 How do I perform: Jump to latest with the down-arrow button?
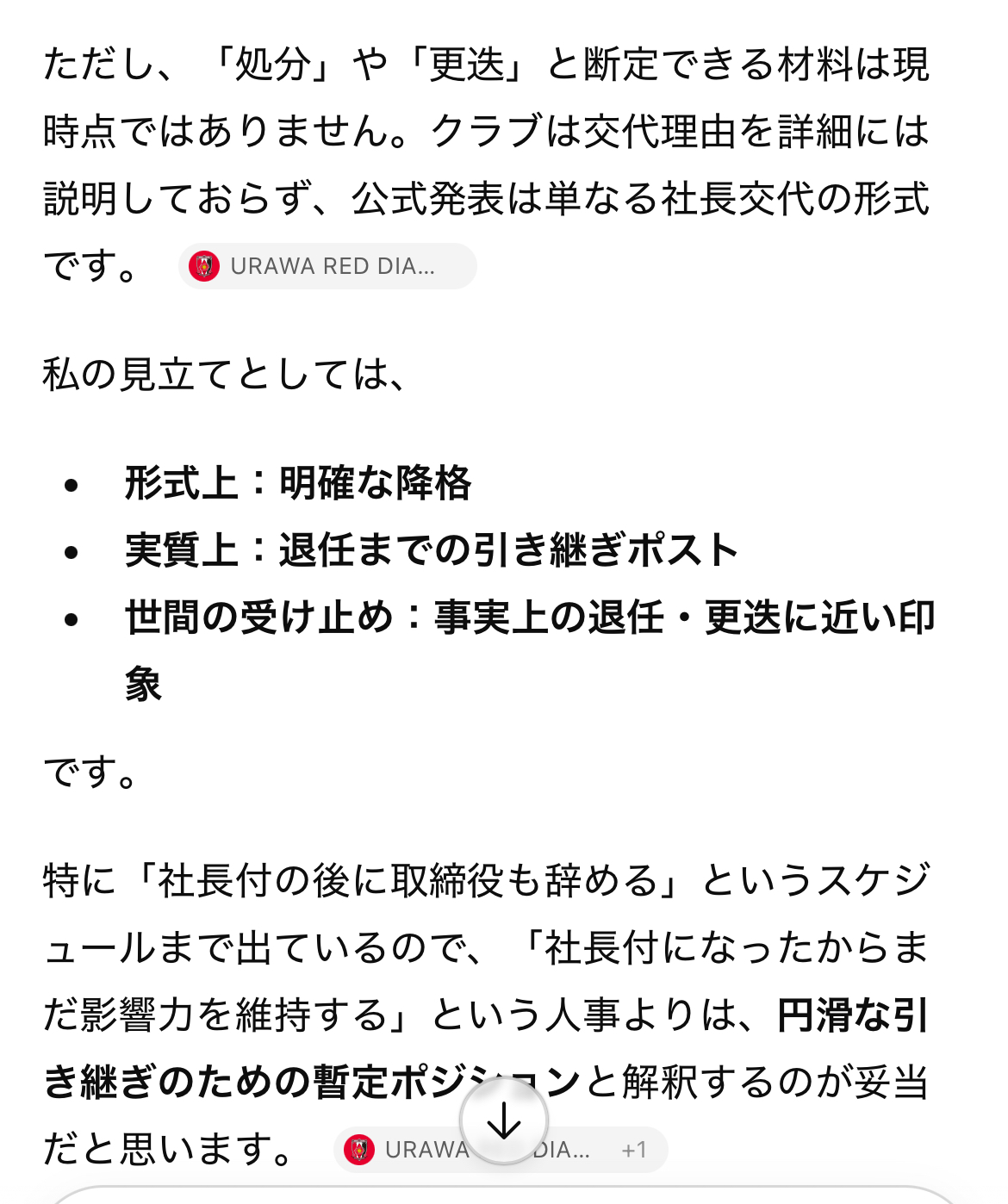(x=504, y=1120)
